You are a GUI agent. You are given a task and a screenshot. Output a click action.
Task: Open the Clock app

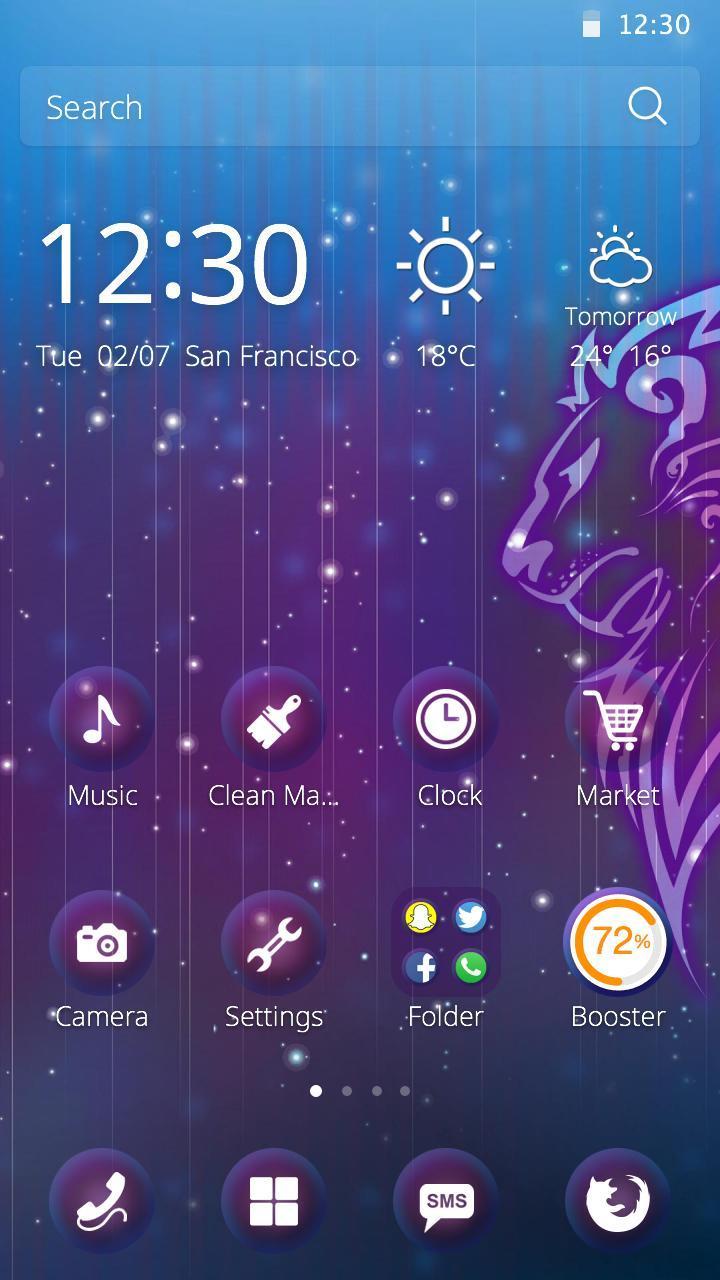tap(446, 720)
